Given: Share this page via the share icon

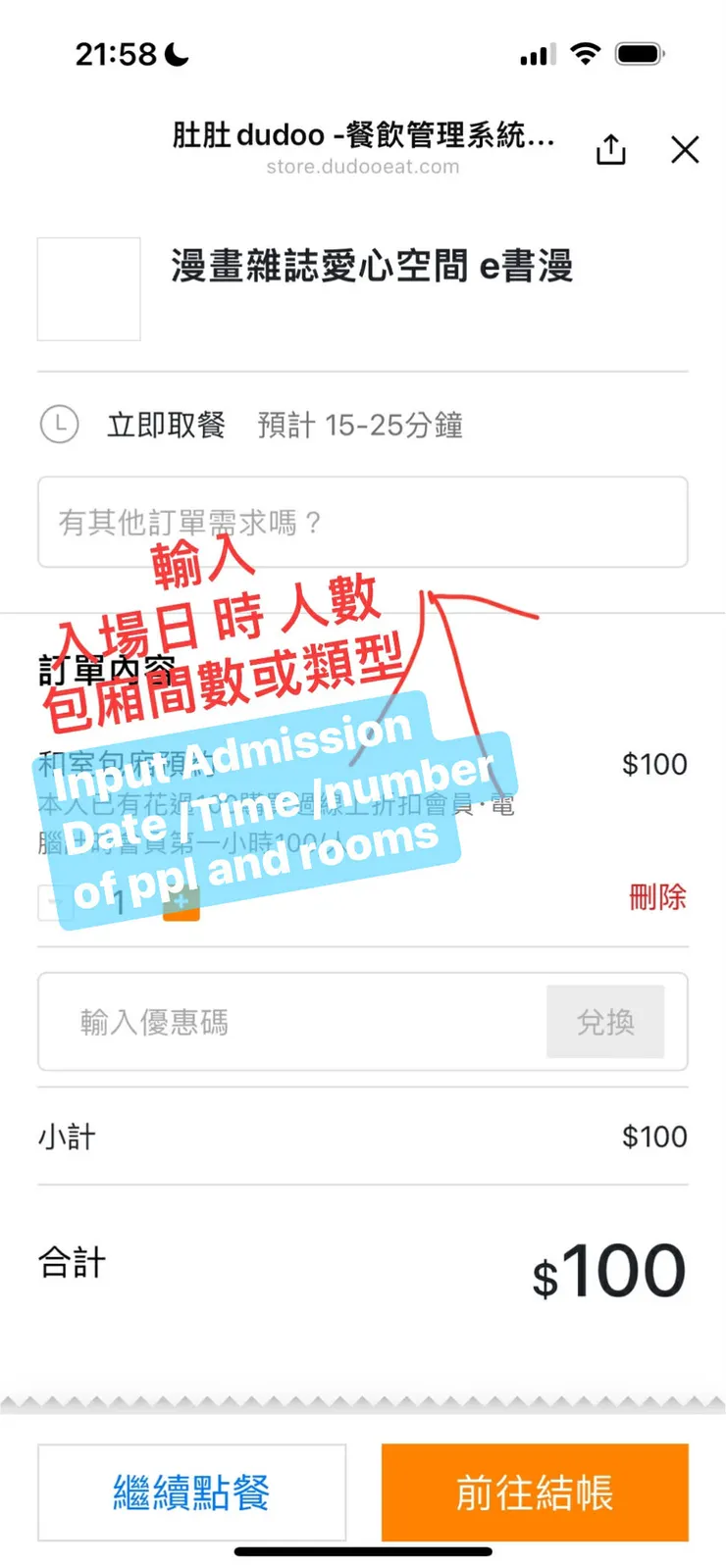Looking at the screenshot, I should tap(610, 149).
